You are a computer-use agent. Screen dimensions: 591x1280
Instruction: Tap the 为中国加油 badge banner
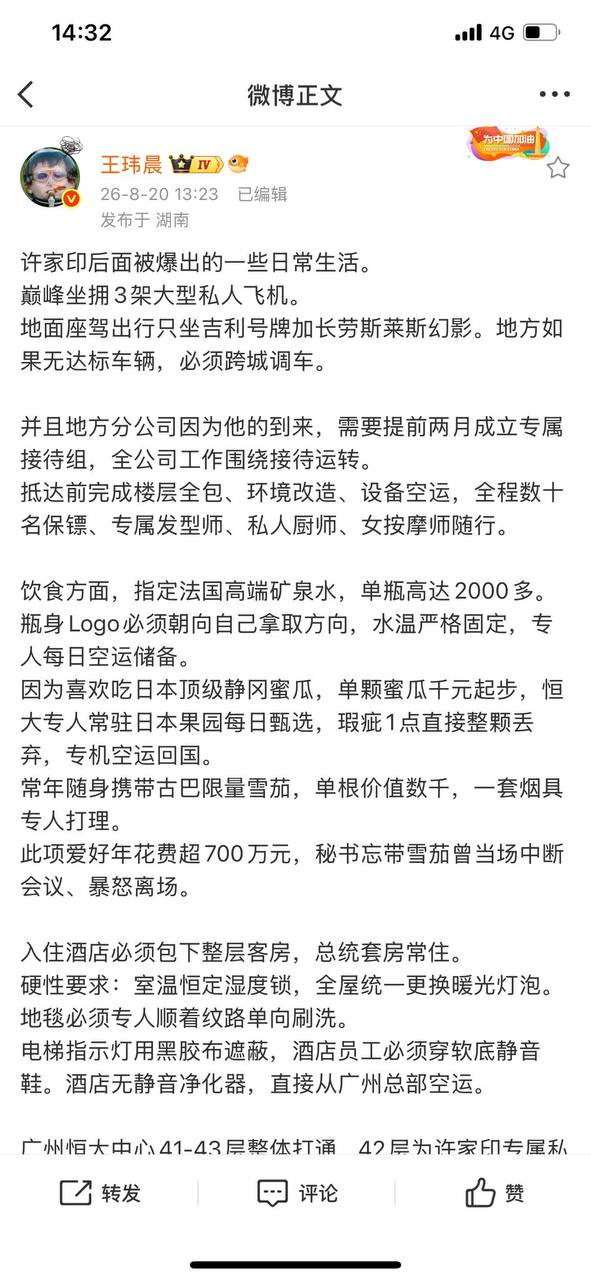click(506, 143)
